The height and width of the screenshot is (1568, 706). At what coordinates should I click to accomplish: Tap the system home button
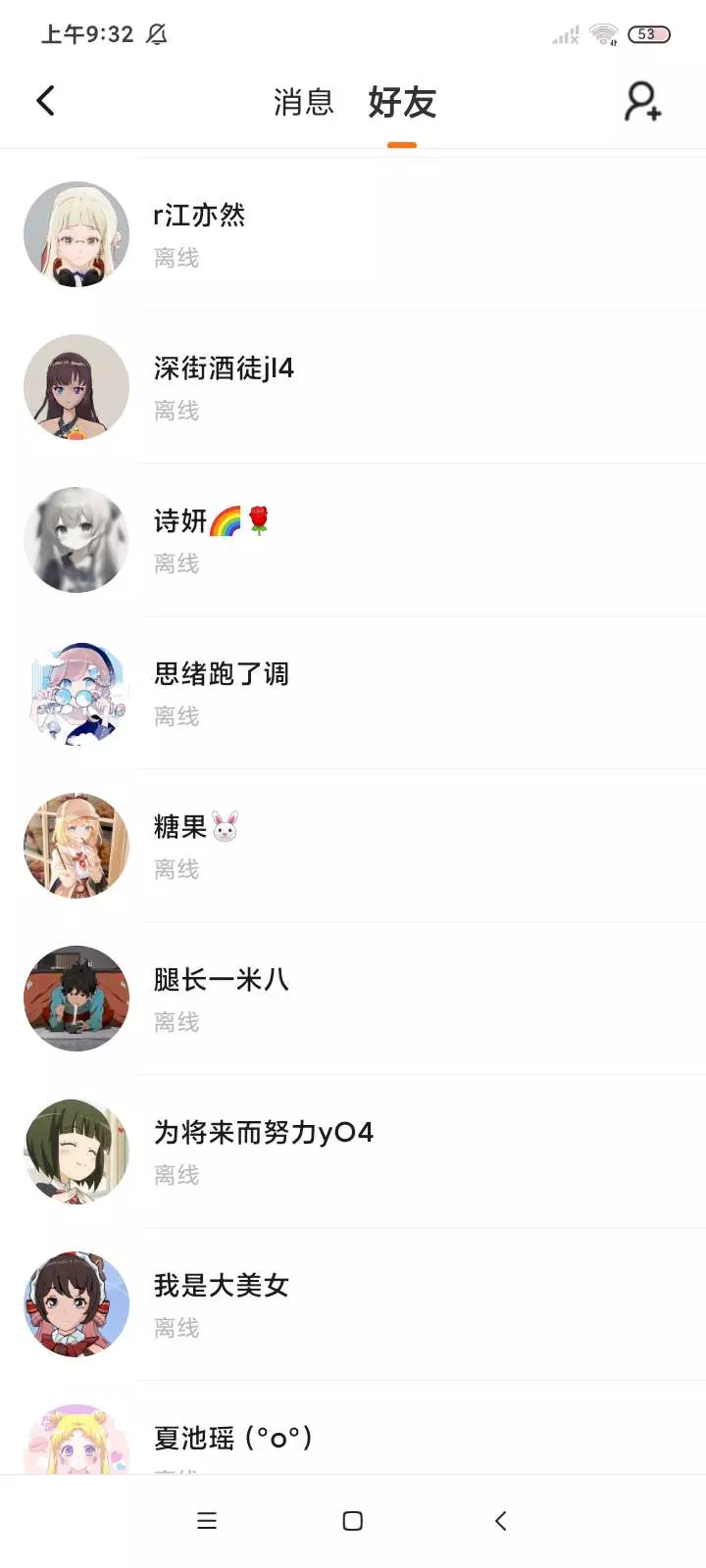pos(353,1521)
